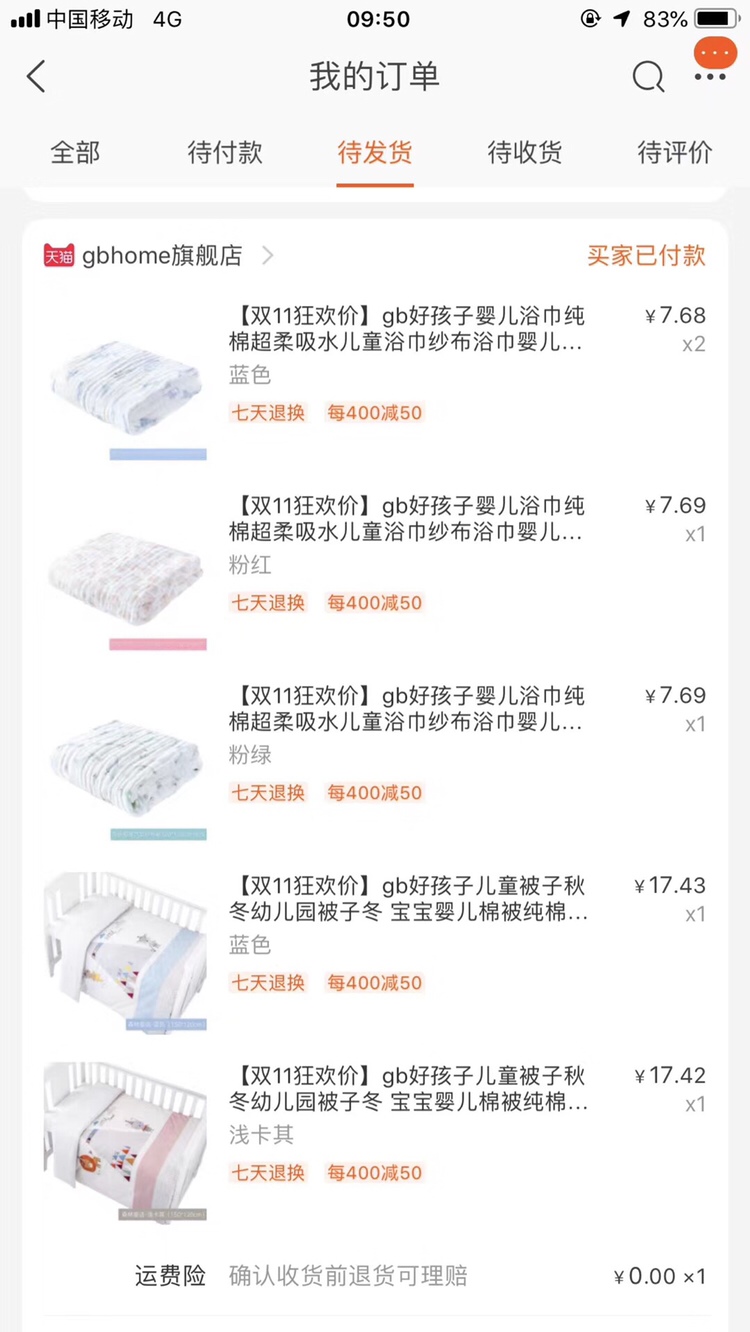Switch to the 全部 tab

(x=75, y=153)
